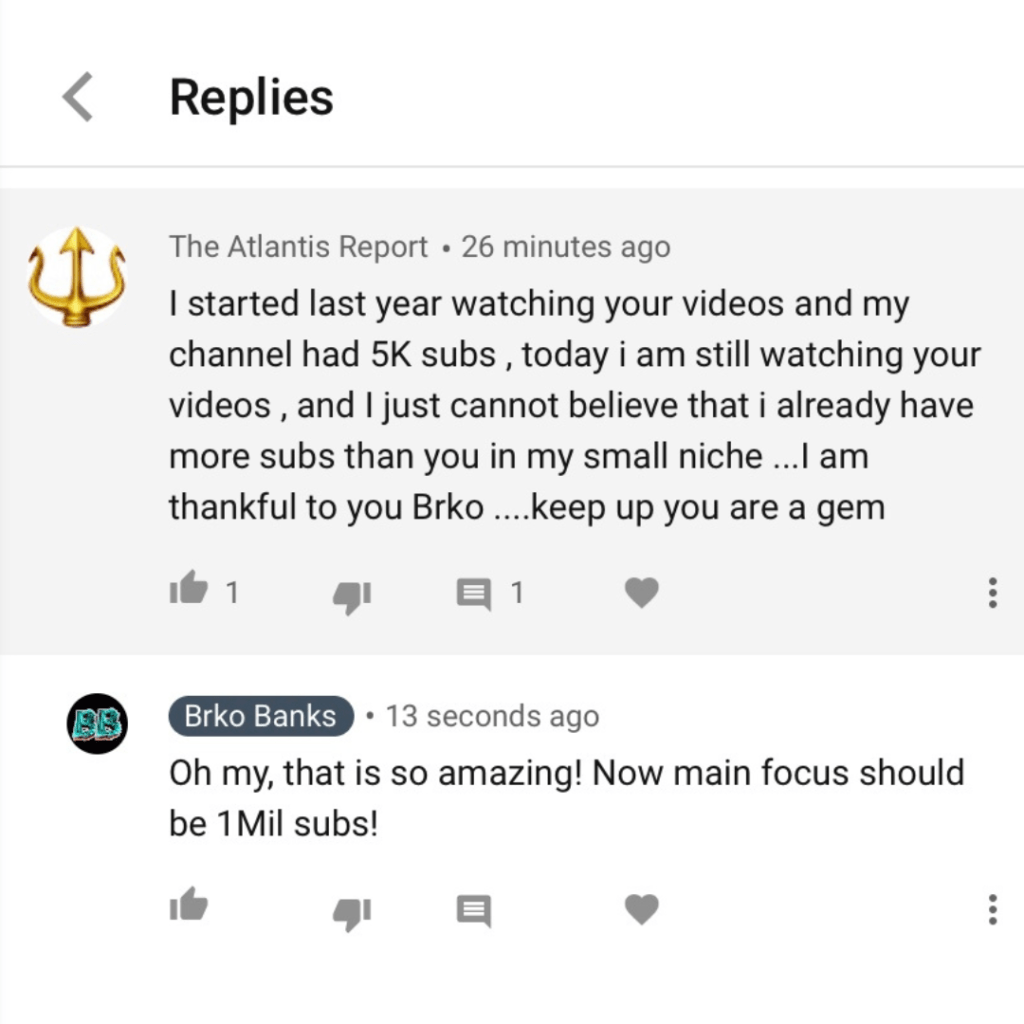Heart The Atlantis Report's comment

tap(642, 593)
